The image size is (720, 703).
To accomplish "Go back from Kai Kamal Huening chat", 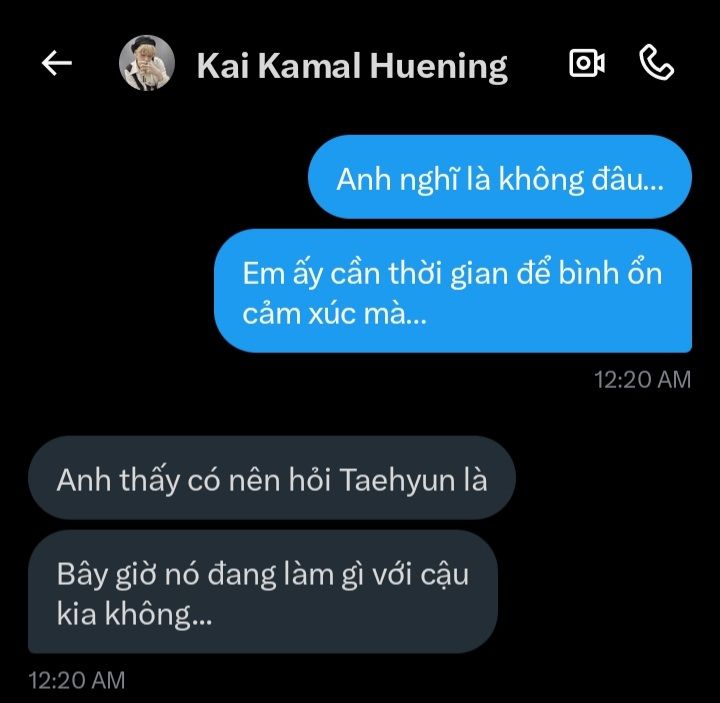I will click(x=57, y=64).
